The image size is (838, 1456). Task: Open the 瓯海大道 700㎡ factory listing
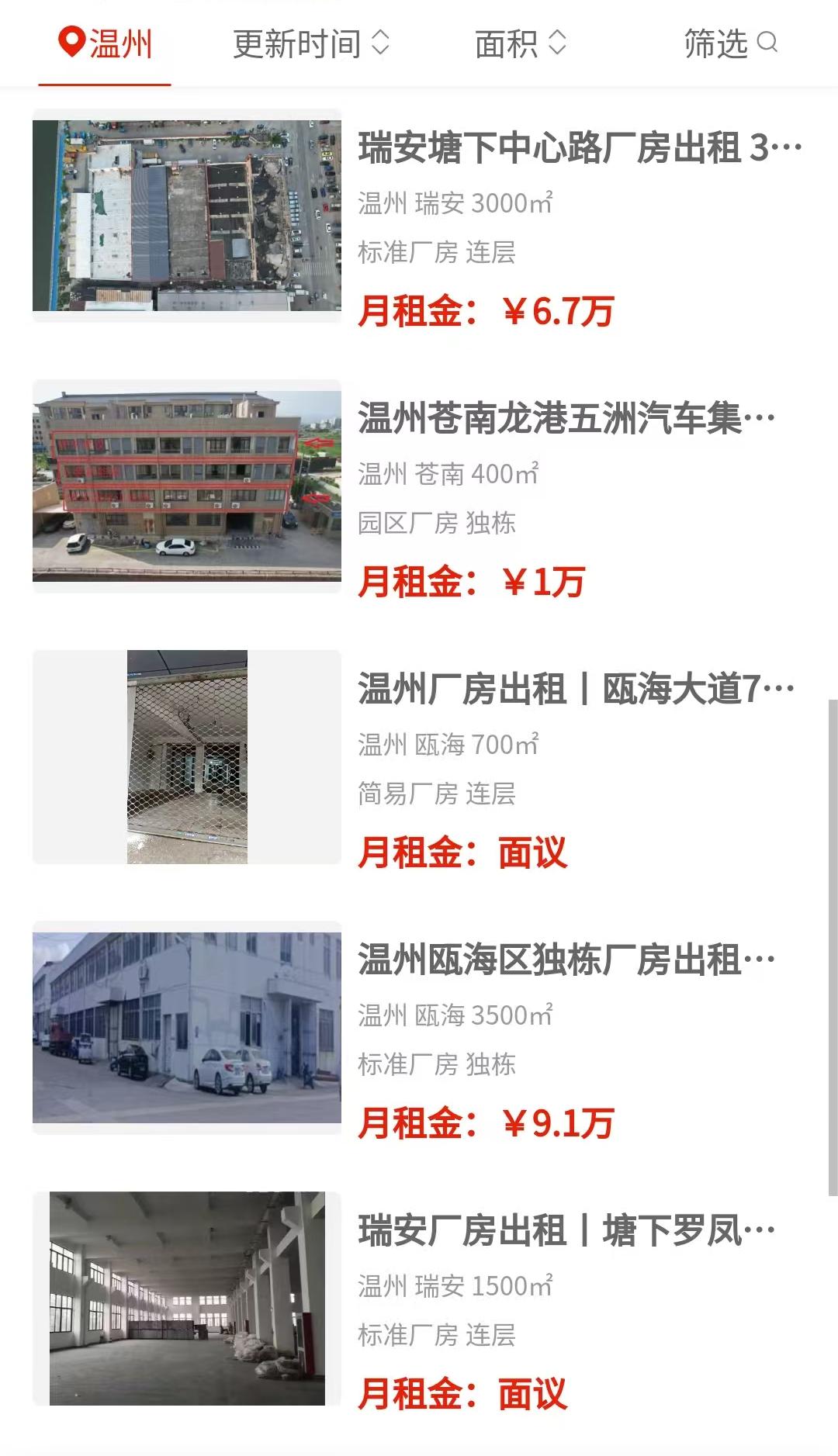click(x=576, y=689)
